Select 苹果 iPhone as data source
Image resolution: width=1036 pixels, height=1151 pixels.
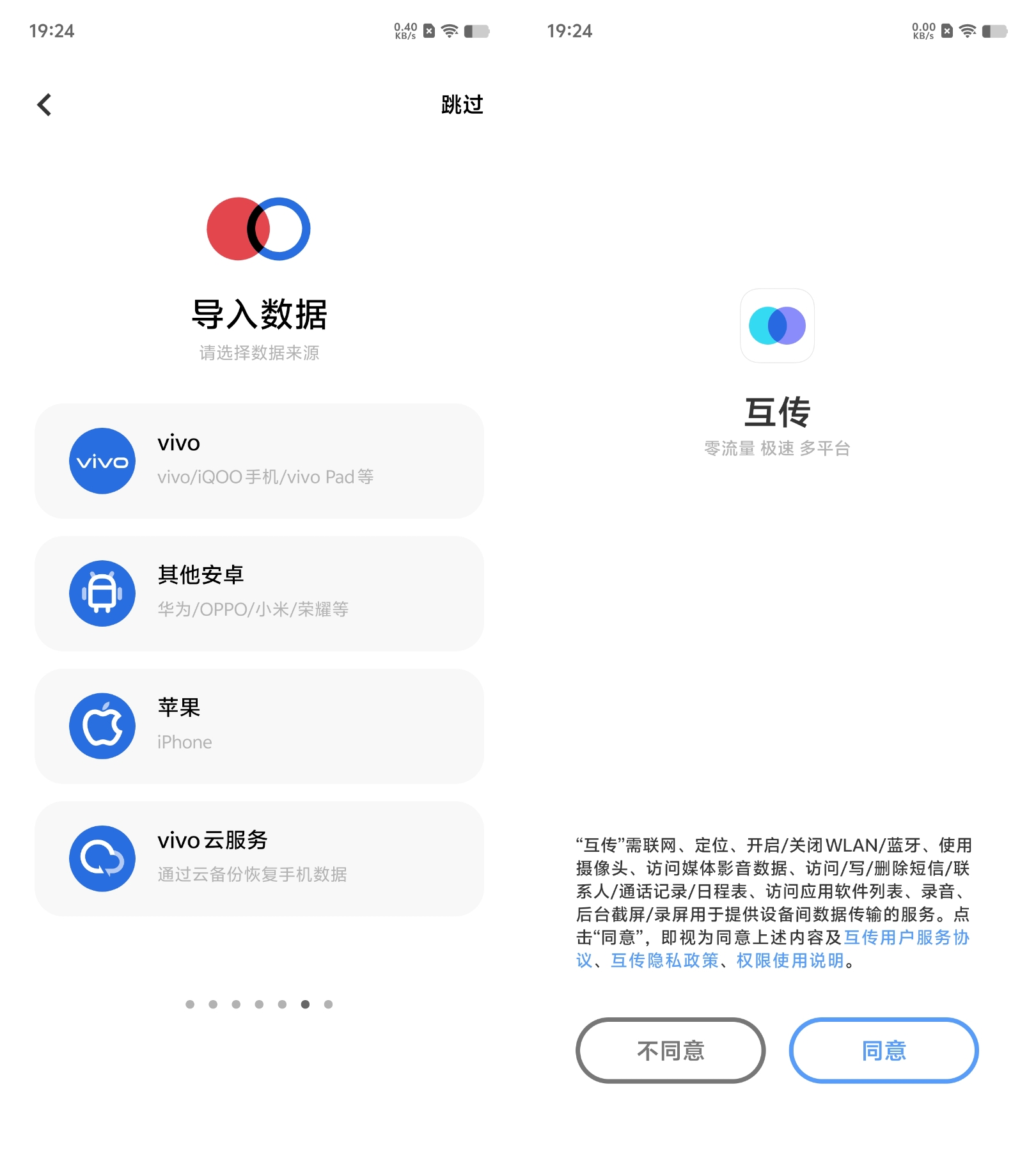[259, 726]
